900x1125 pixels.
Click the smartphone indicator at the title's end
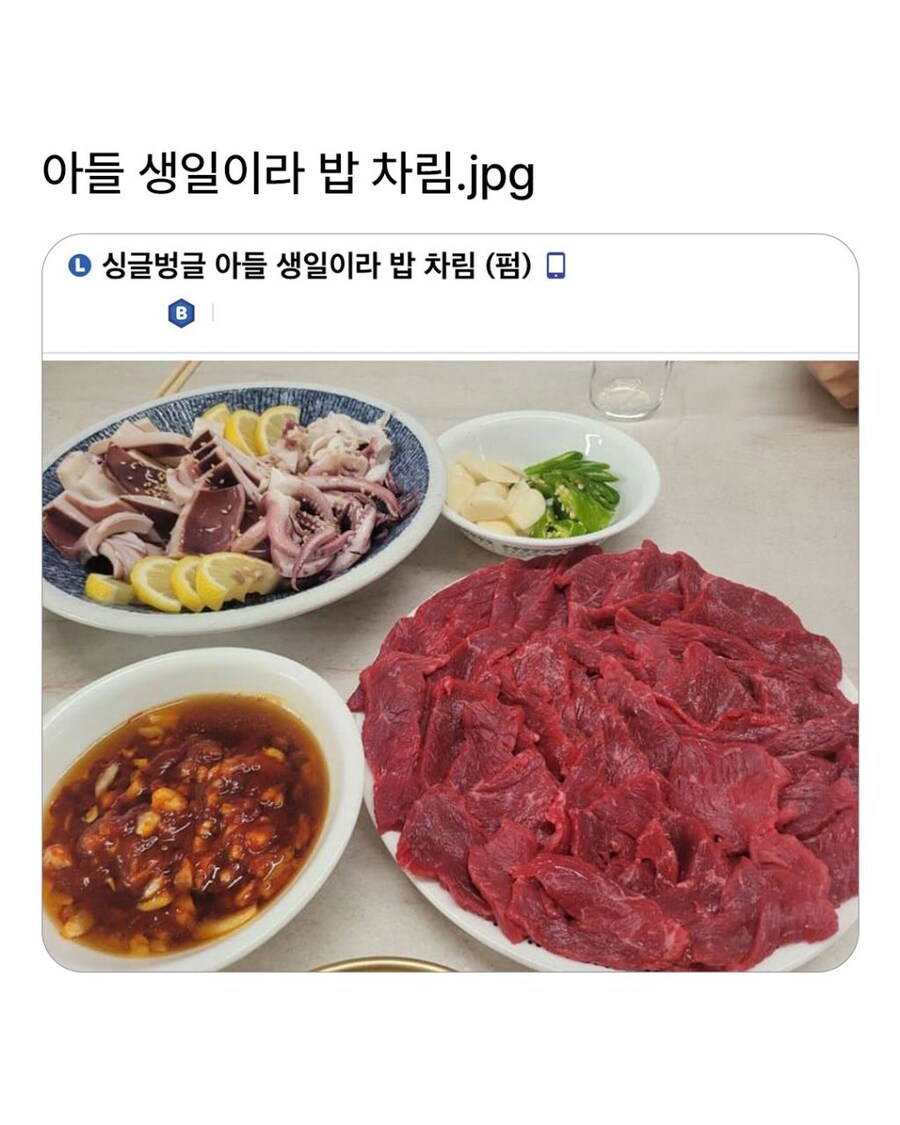pyautogui.click(x=556, y=263)
